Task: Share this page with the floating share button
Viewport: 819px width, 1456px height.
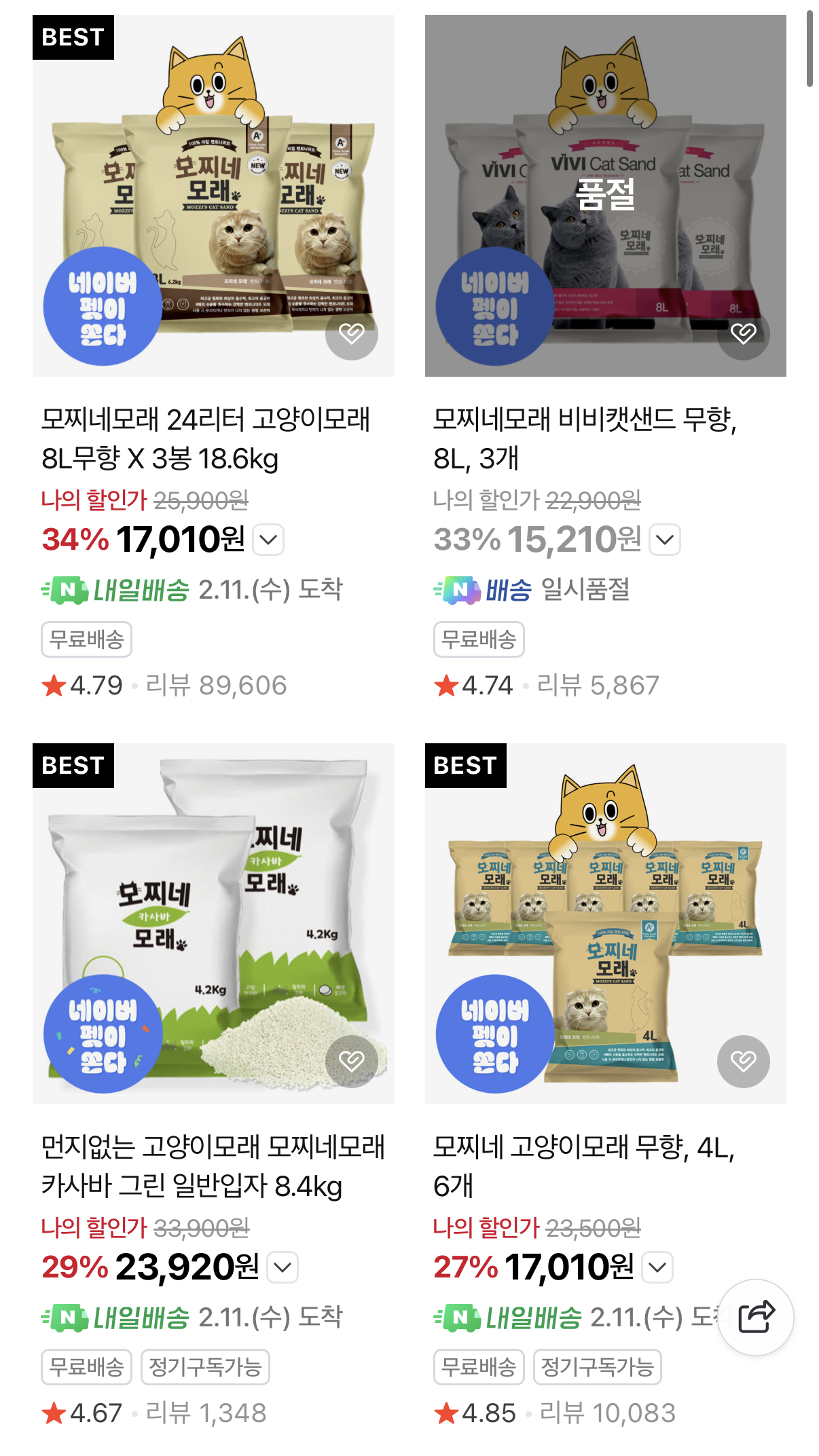Action: point(756,1318)
